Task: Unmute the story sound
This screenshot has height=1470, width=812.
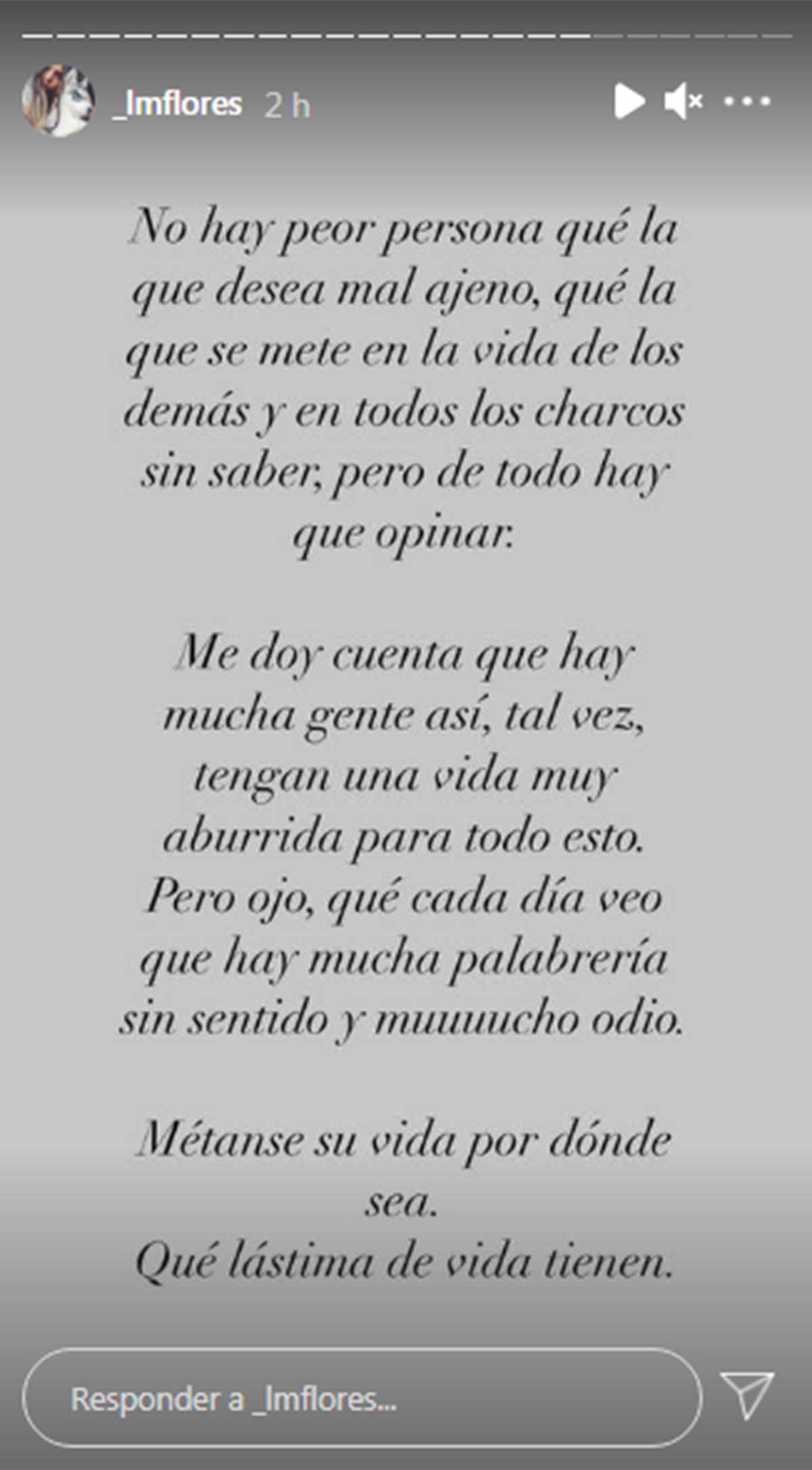Action: (x=683, y=102)
